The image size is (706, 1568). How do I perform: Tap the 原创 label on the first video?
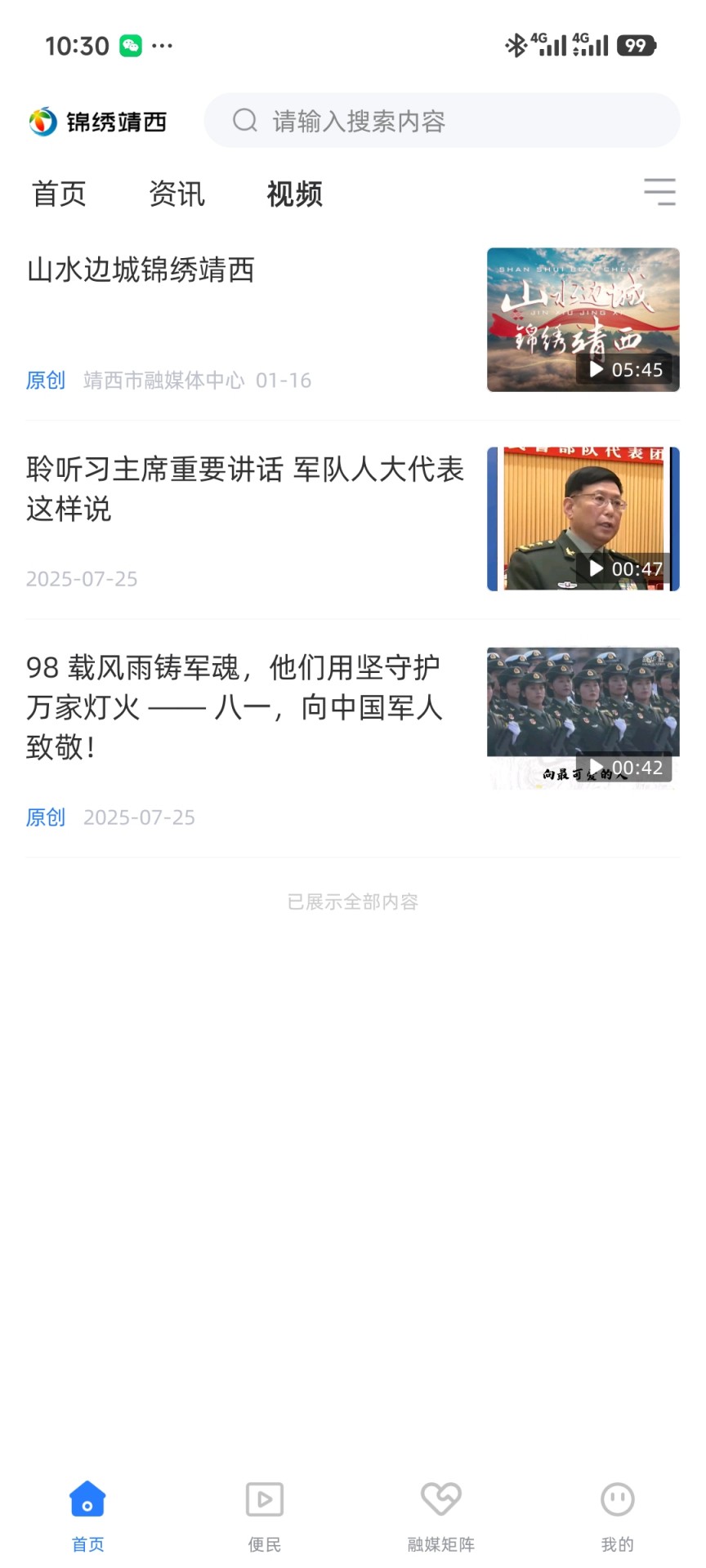(46, 381)
